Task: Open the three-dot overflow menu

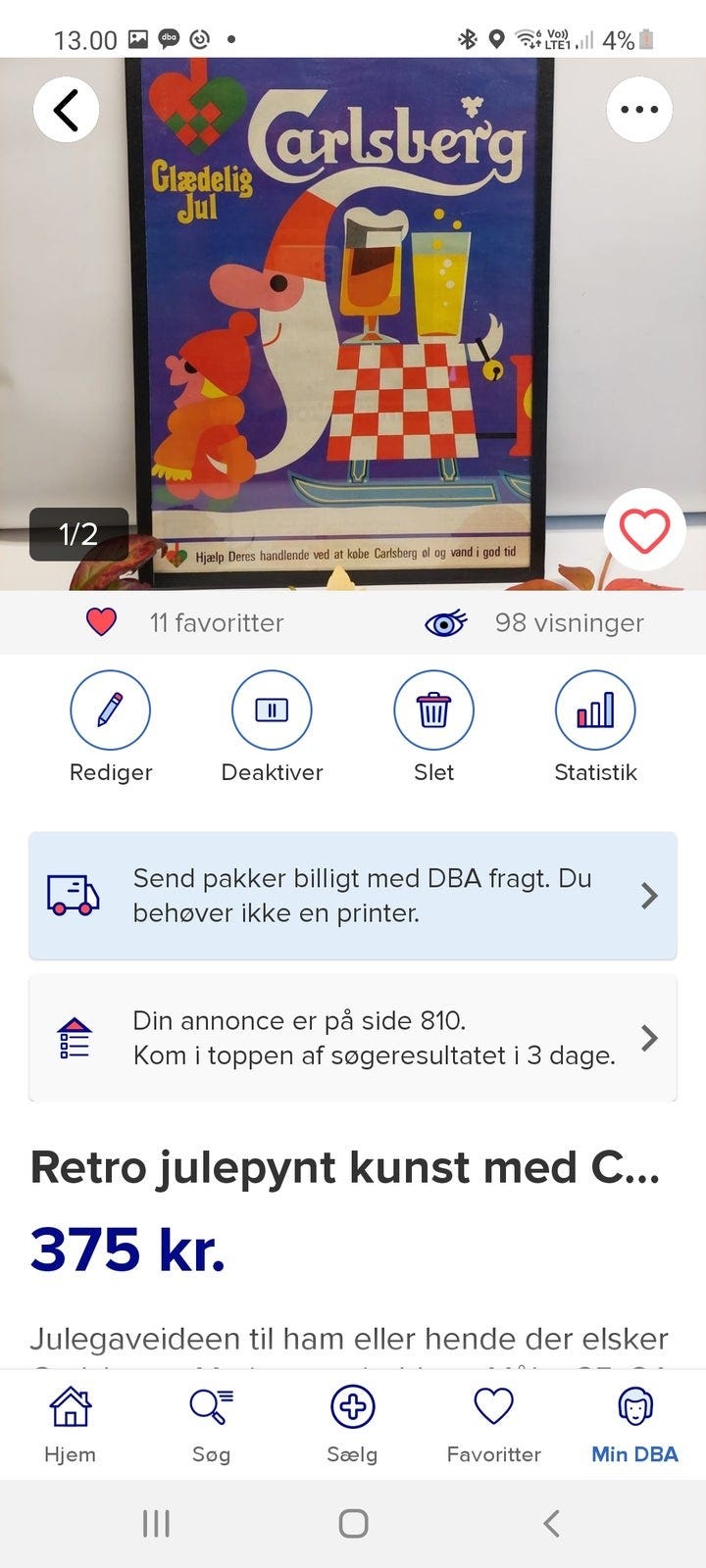Action: tap(639, 109)
